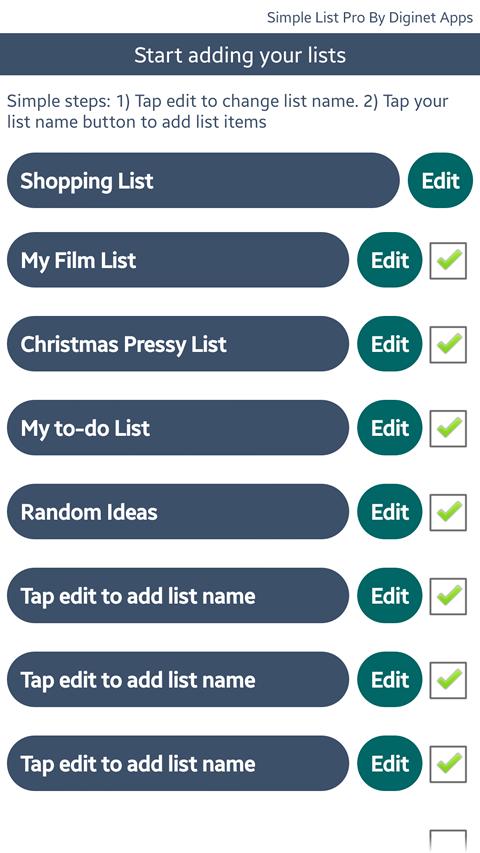
Task: Open the Christmas Pressy List
Action: point(177,344)
